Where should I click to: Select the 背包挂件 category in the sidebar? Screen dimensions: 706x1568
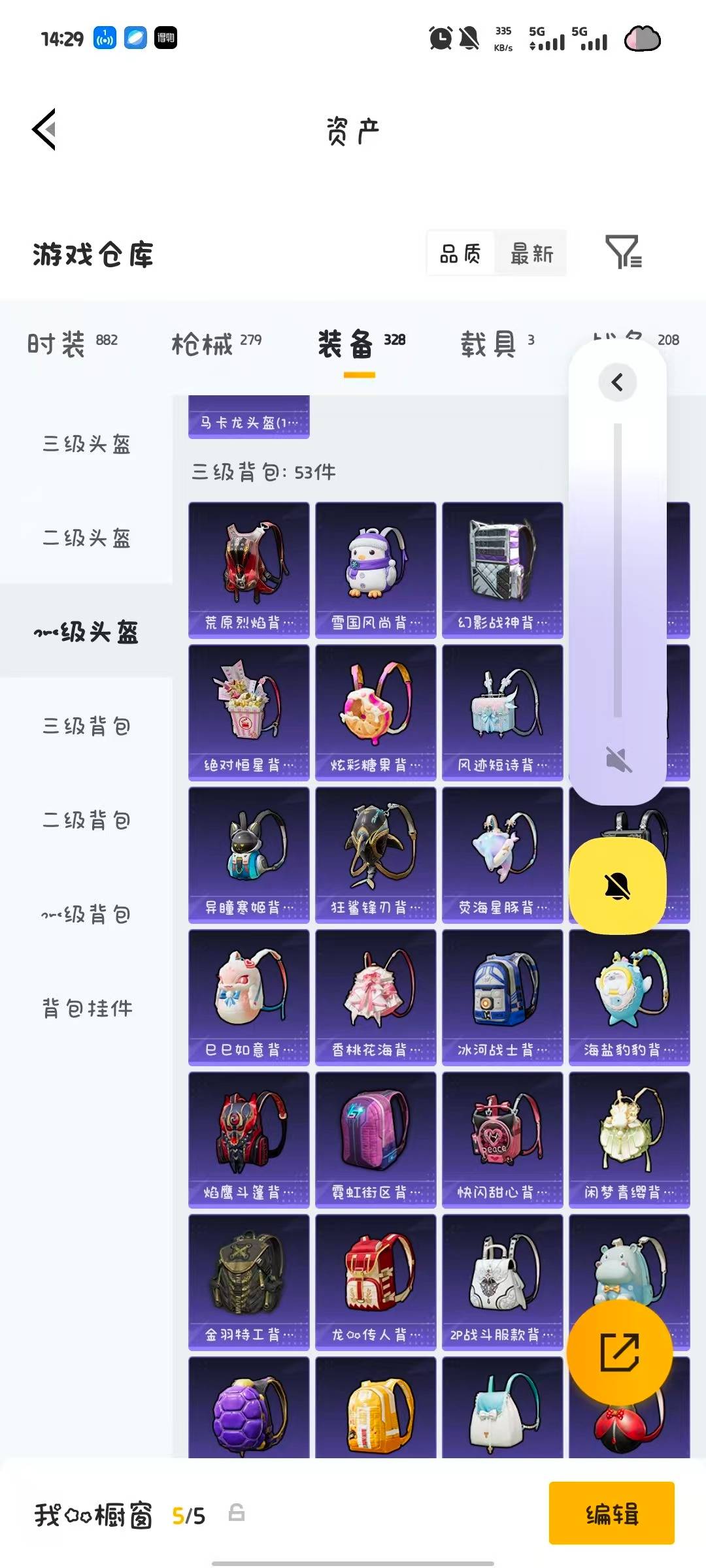[86, 1008]
